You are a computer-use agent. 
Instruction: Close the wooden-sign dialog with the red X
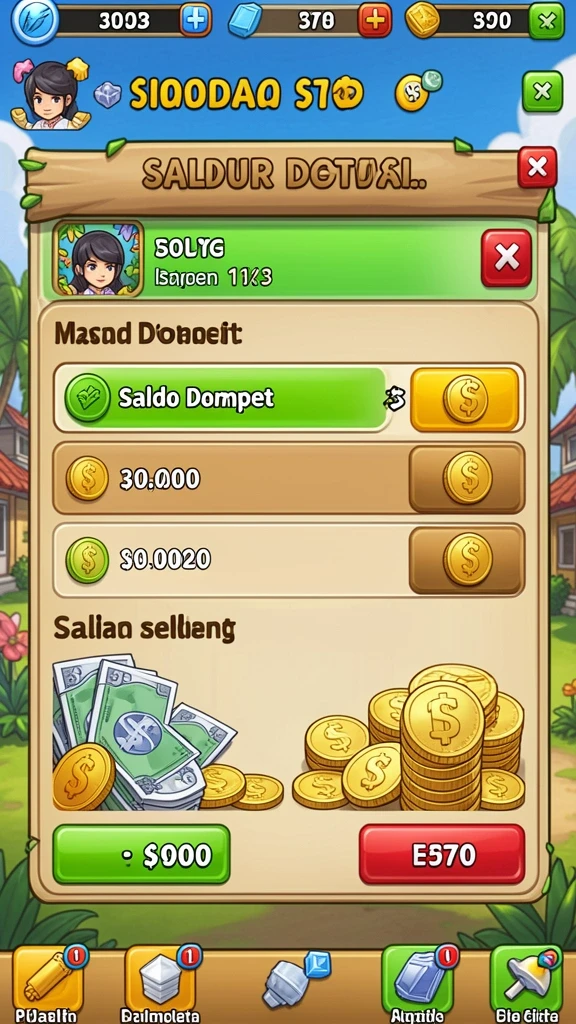click(x=537, y=167)
